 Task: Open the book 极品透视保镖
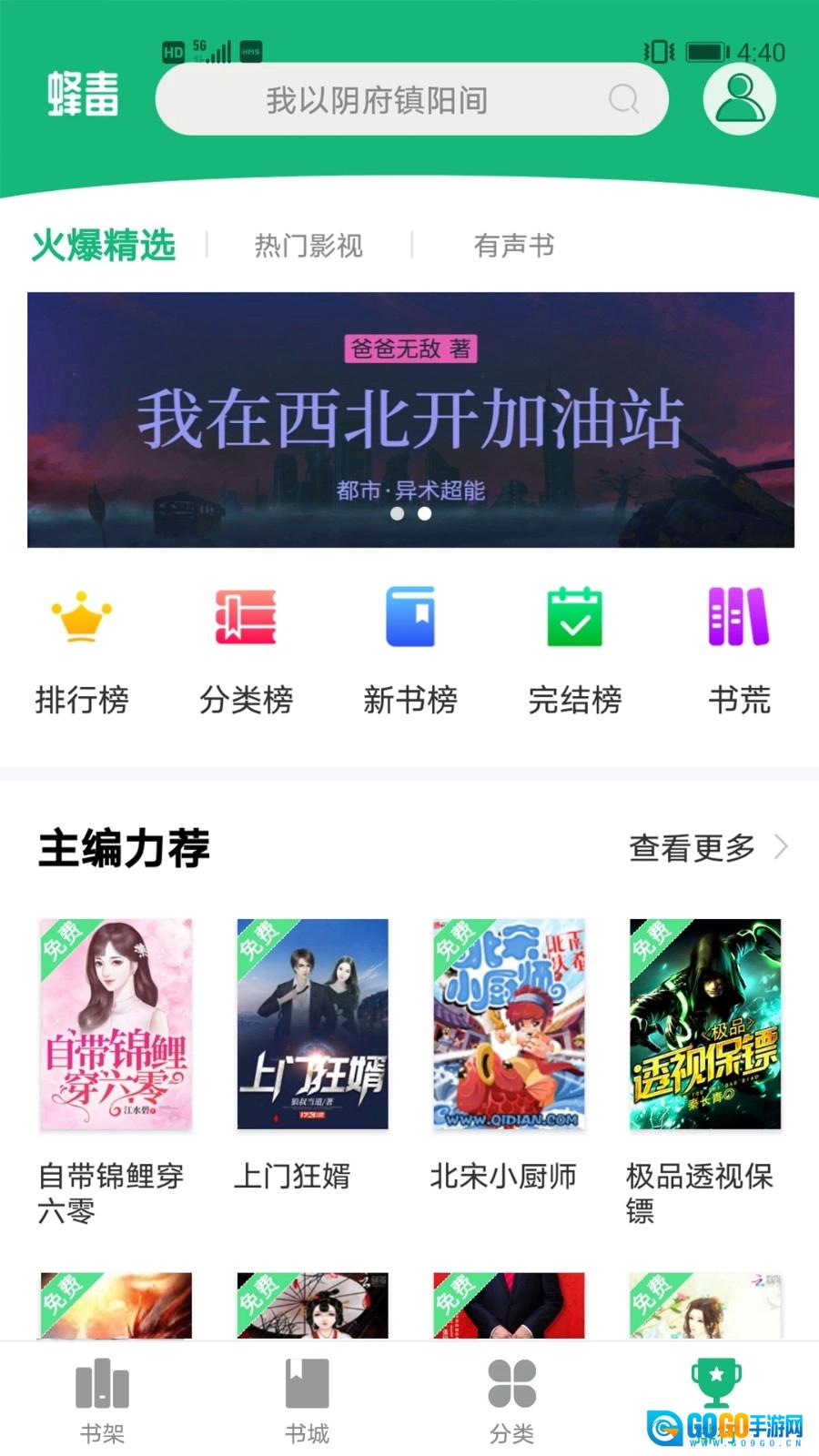[x=705, y=1025]
